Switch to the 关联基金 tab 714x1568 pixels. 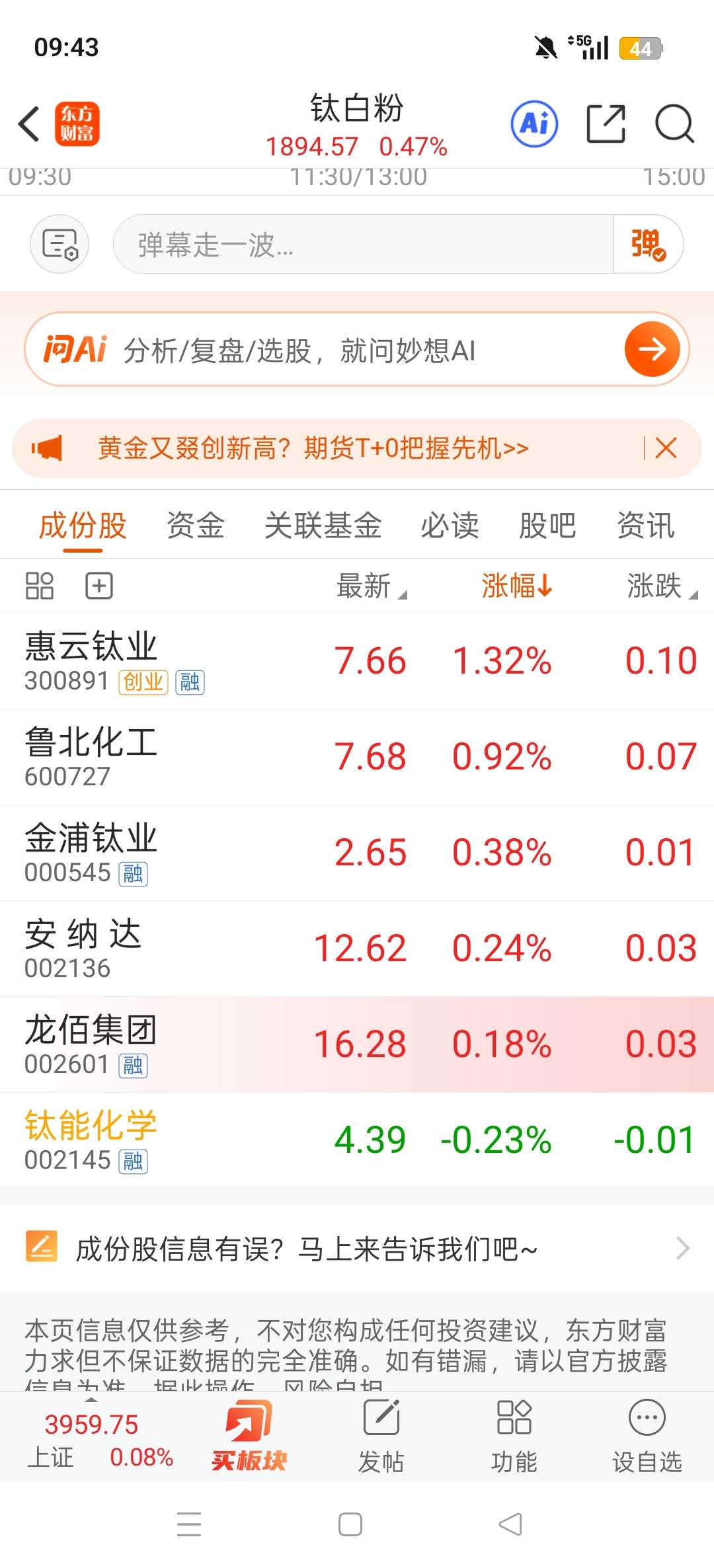[x=323, y=526]
